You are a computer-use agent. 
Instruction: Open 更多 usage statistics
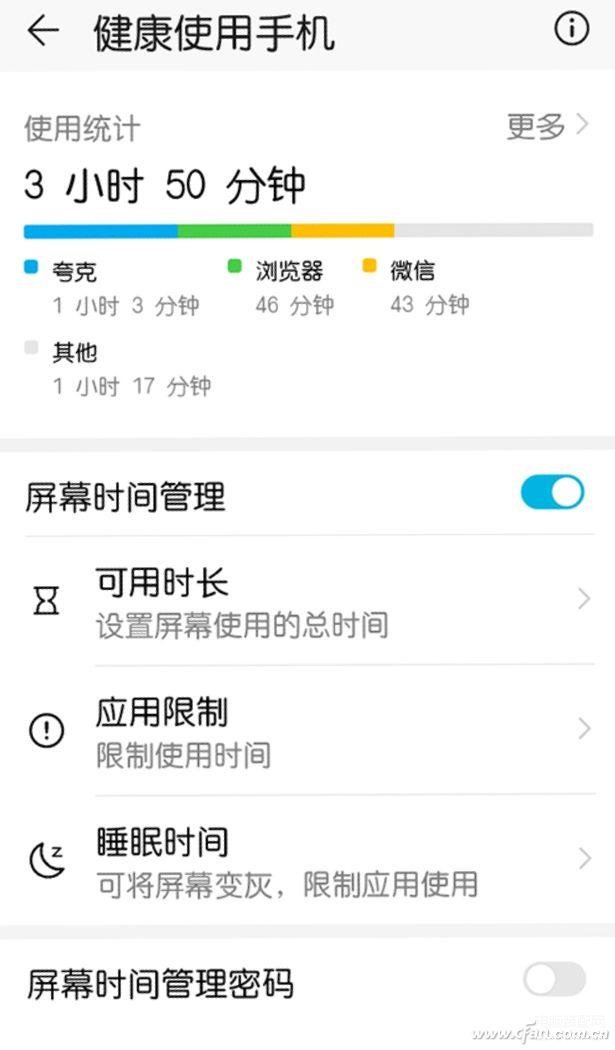547,126
